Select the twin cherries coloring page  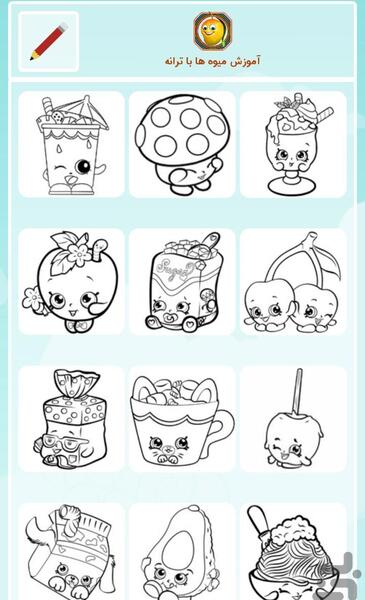(293, 282)
